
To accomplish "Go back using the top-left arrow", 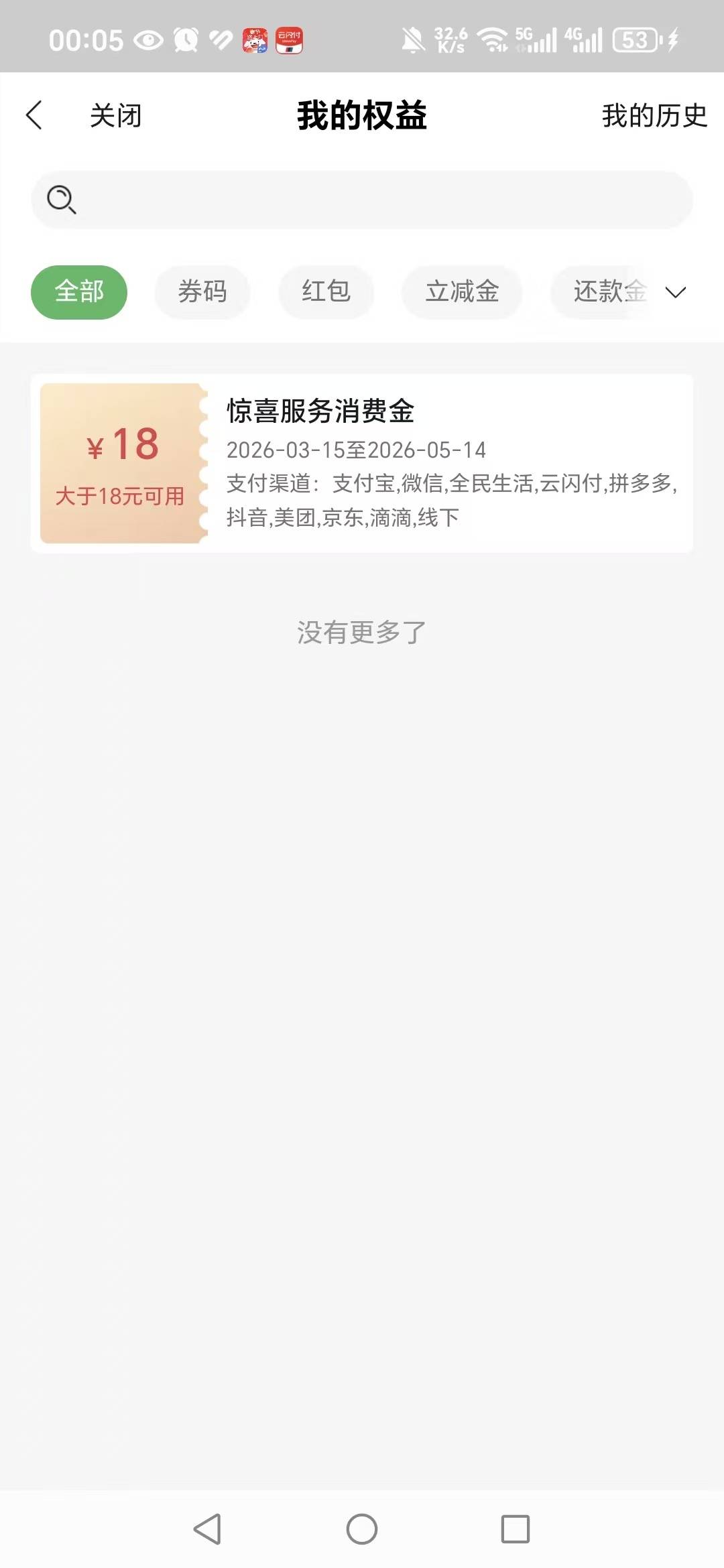I will 35,115.
